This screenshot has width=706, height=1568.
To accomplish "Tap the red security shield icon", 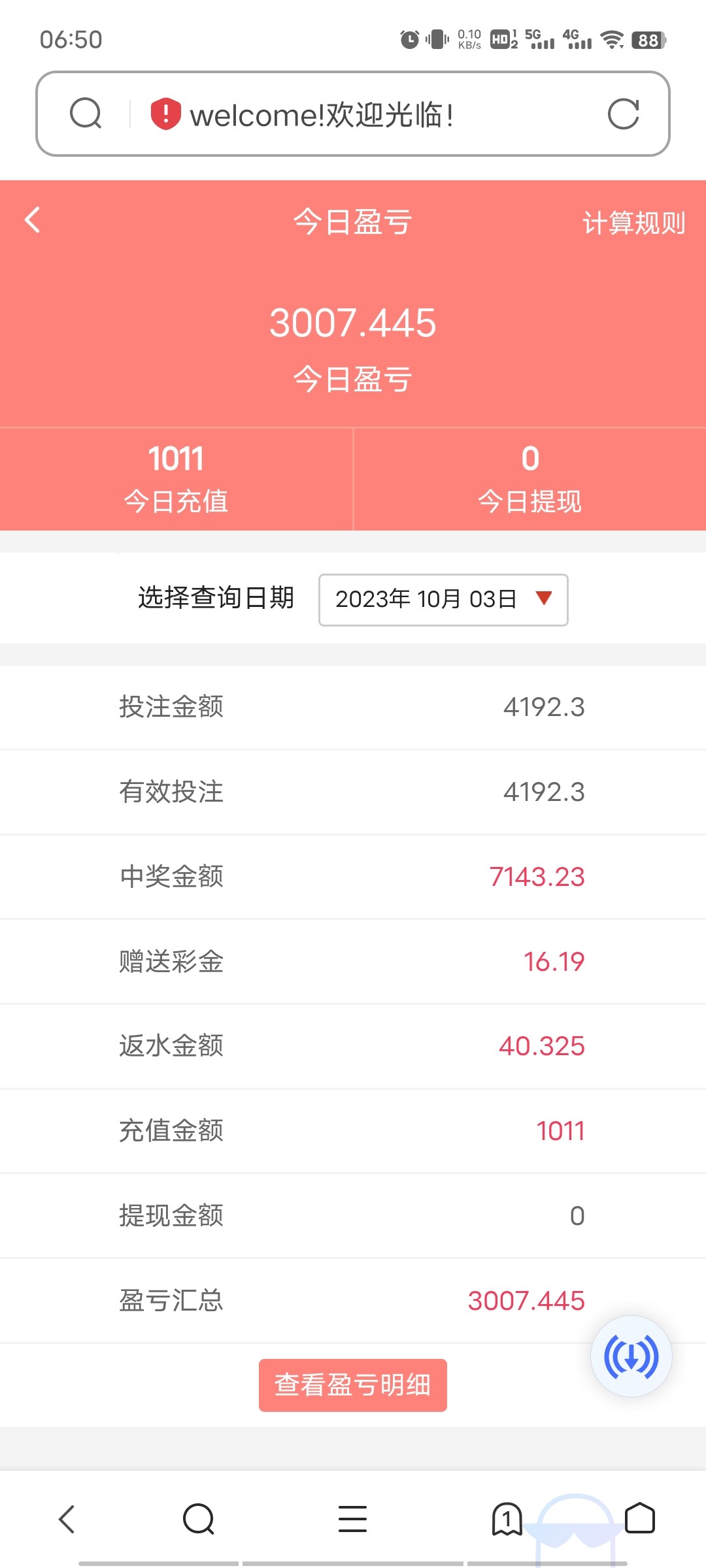I will pyautogui.click(x=166, y=114).
